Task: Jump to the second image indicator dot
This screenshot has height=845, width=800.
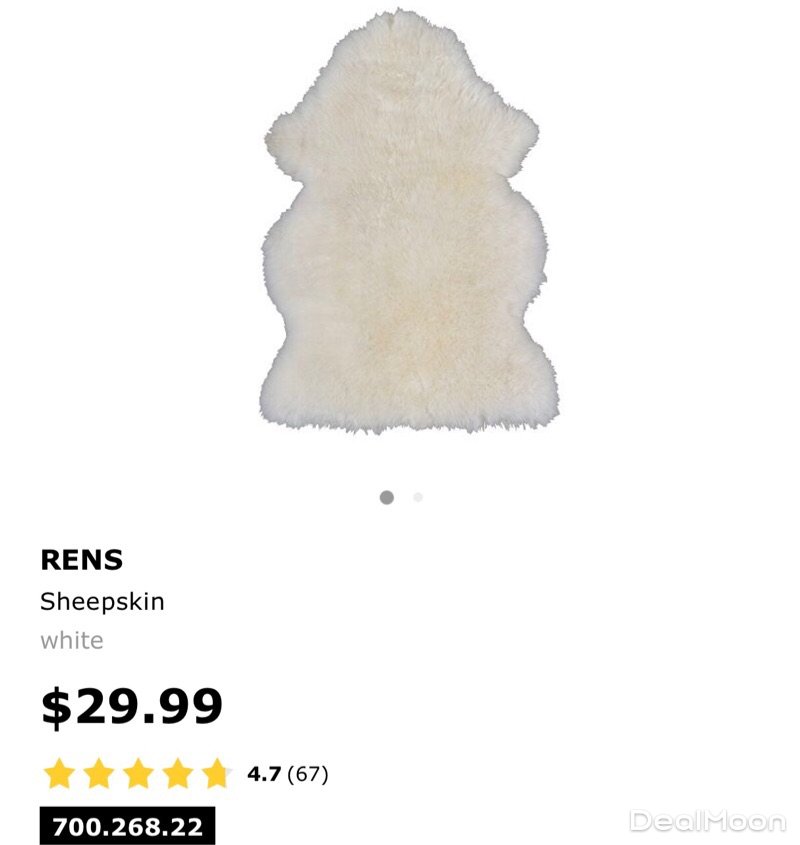Action: pyautogui.click(x=418, y=497)
